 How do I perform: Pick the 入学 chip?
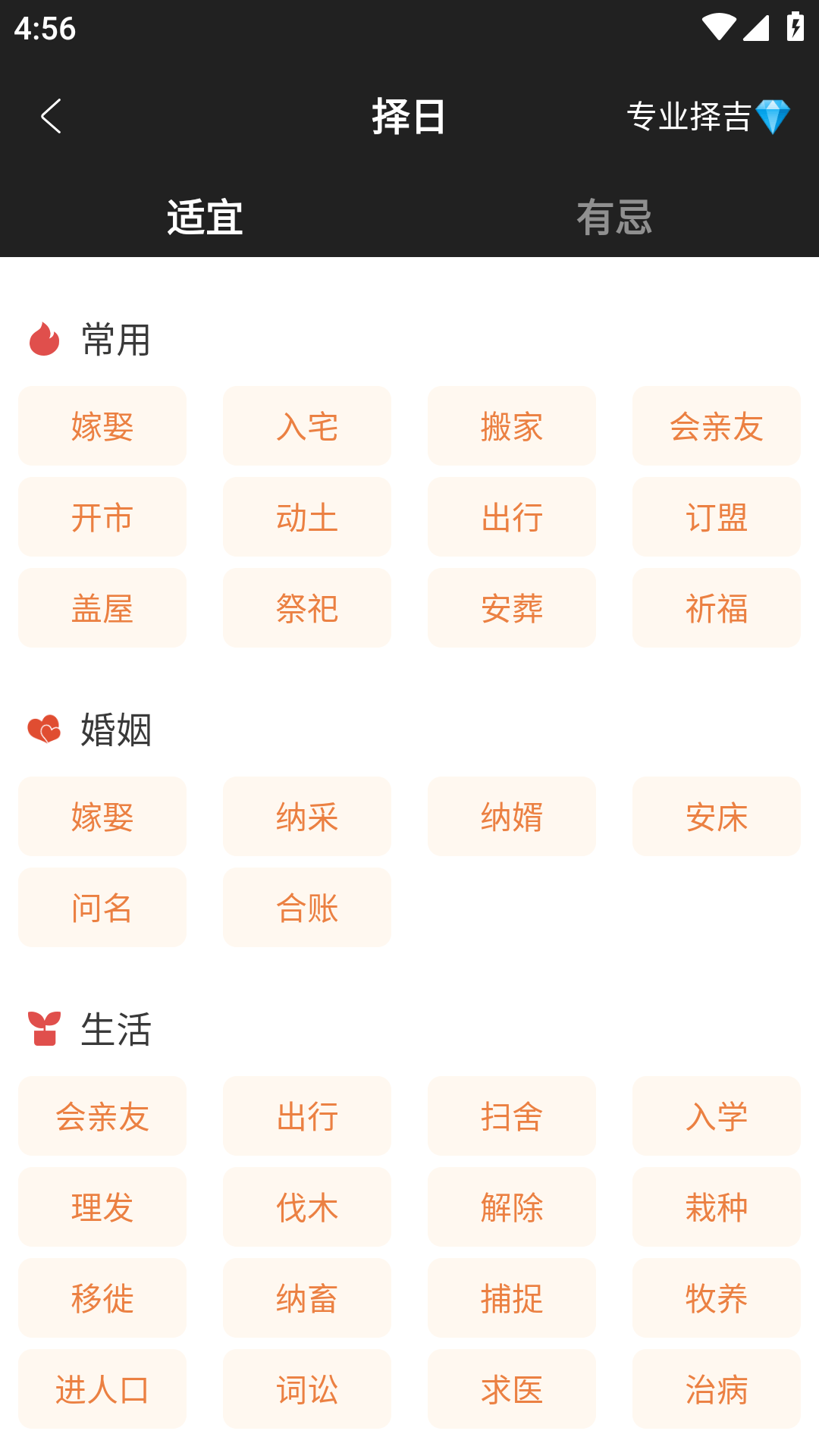click(x=717, y=1116)
